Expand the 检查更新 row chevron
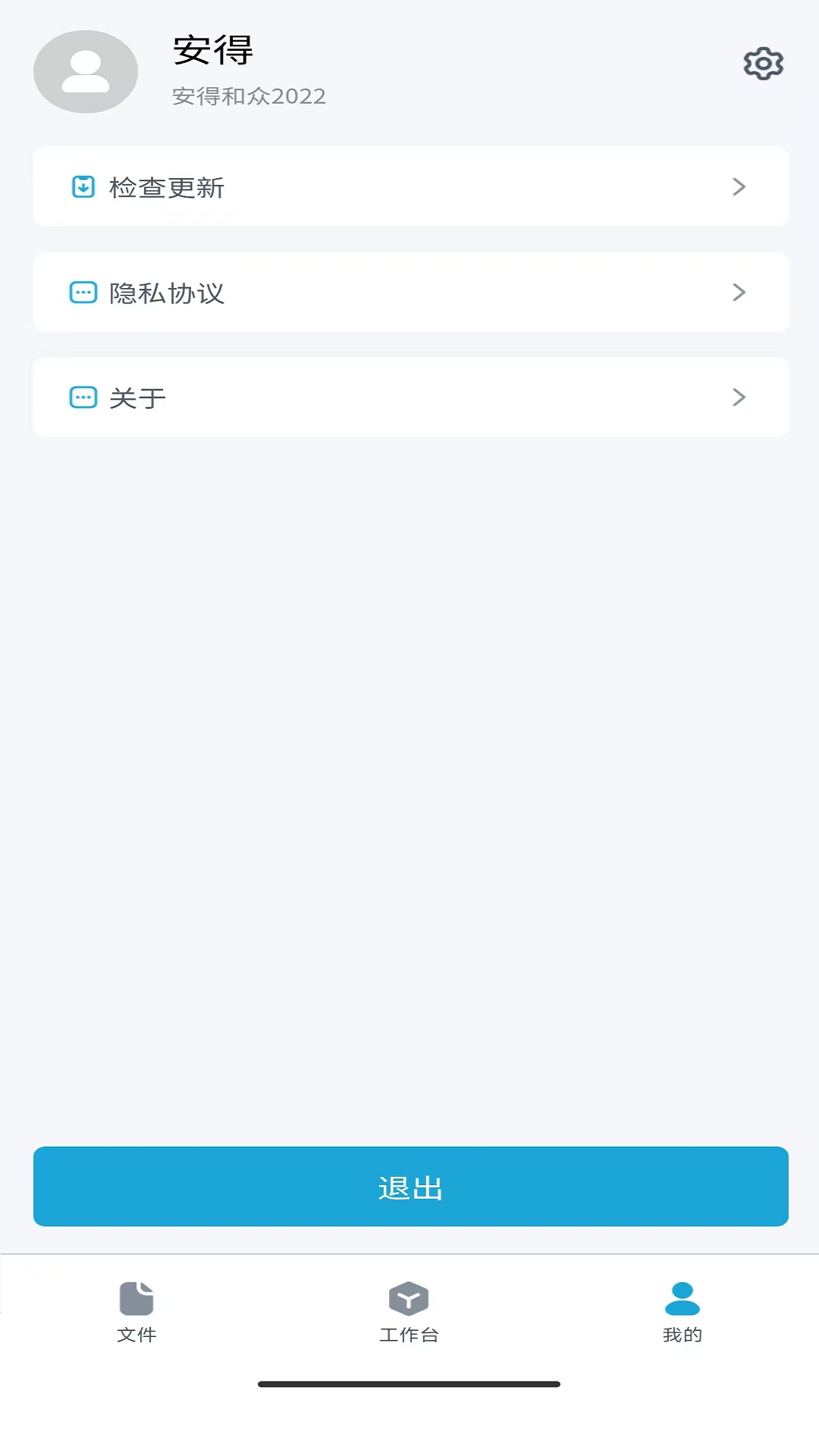The image size is (819, 1456). pyautogui.click(x=739, y=187)
